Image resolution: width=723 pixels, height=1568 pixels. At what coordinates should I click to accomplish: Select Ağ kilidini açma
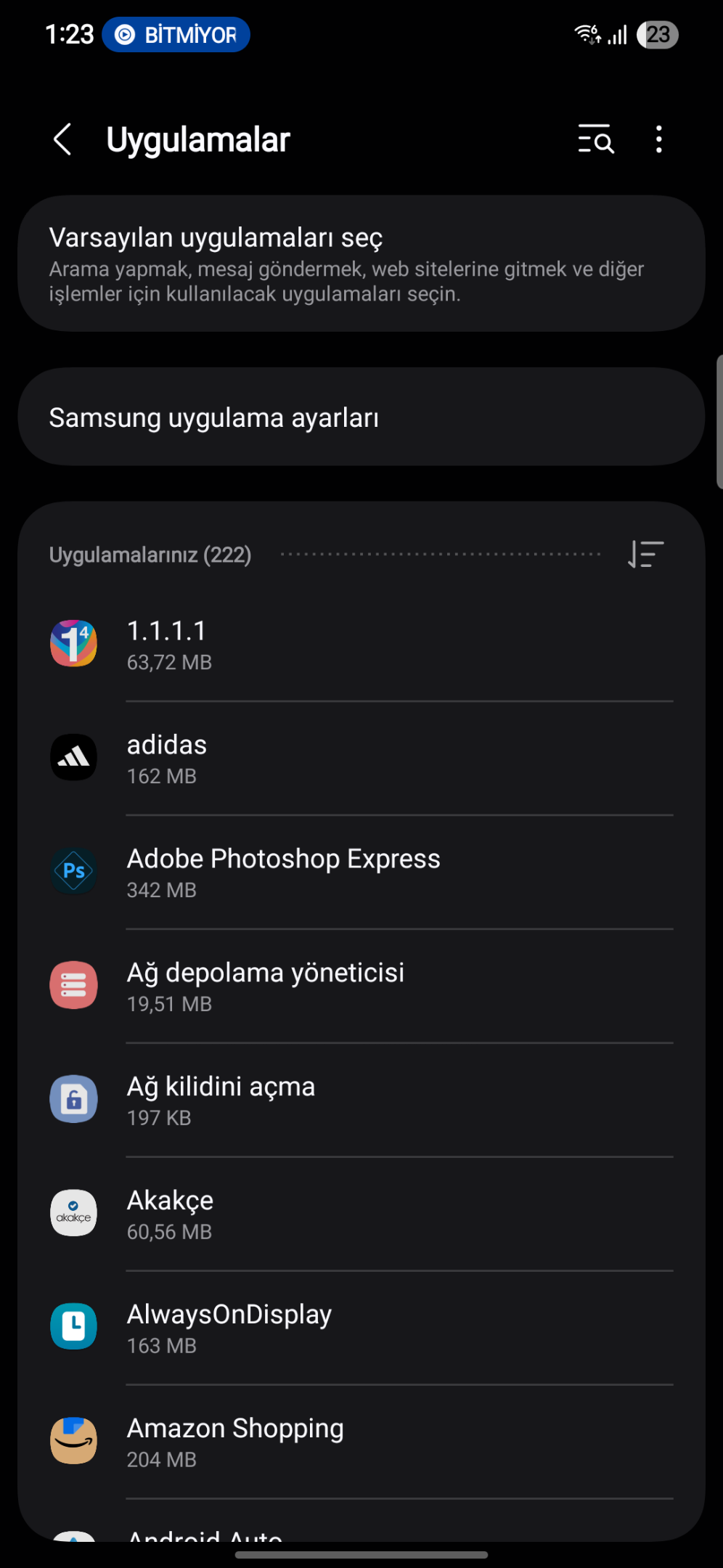(x=361, y=1101)
